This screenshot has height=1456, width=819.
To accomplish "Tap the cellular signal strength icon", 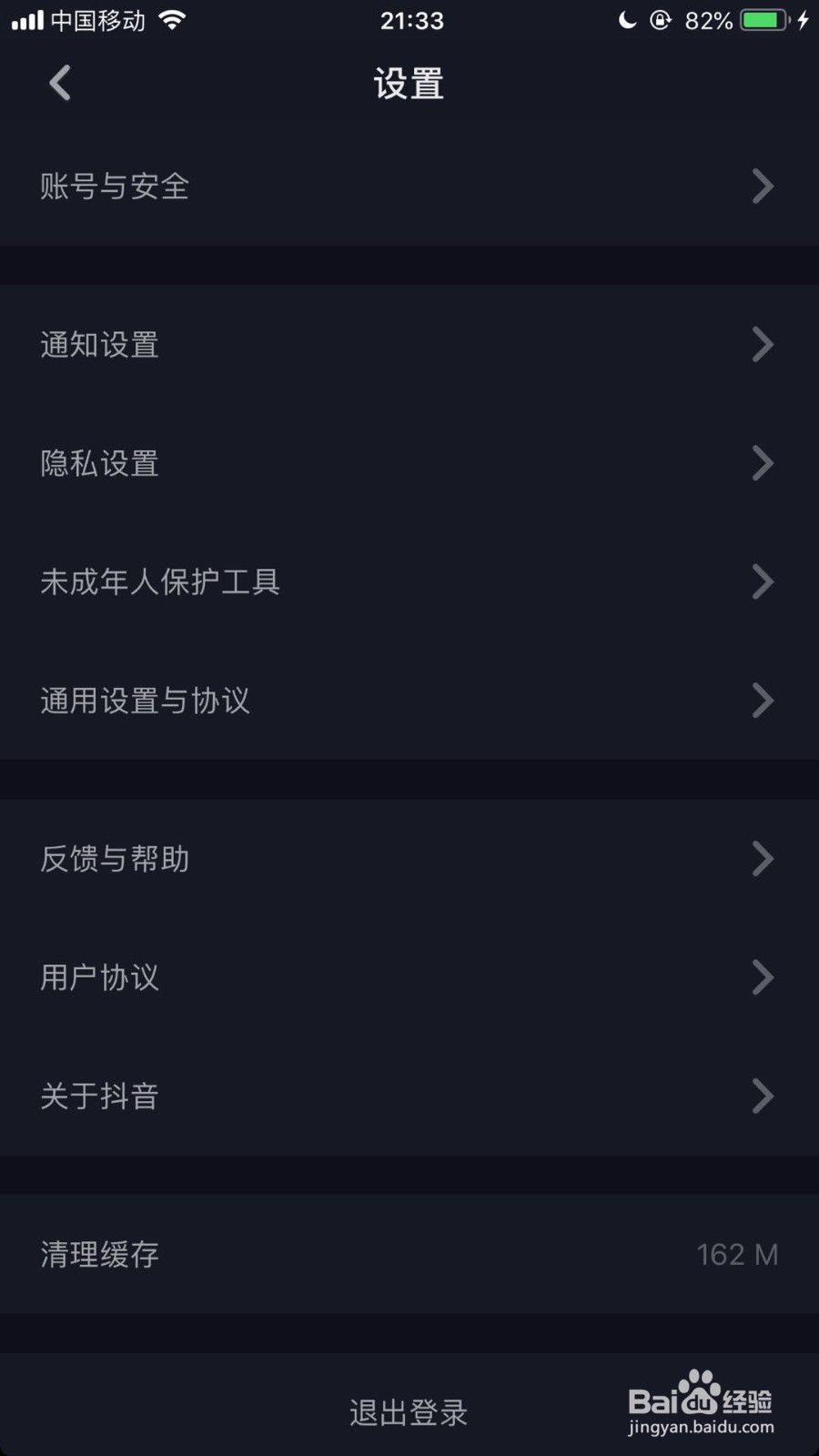I will (x=27, y=19).
